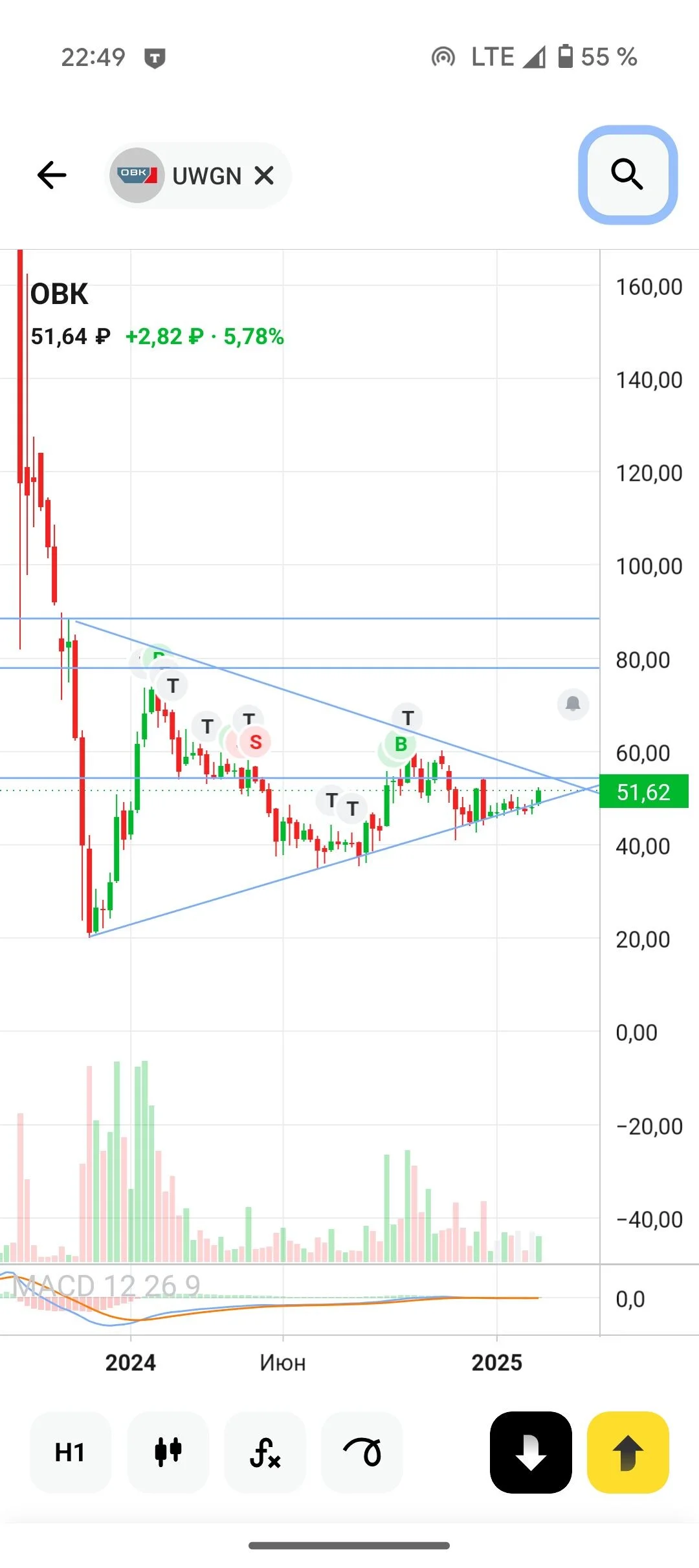Open the candlestick chart type selector

click(168, 1452)
